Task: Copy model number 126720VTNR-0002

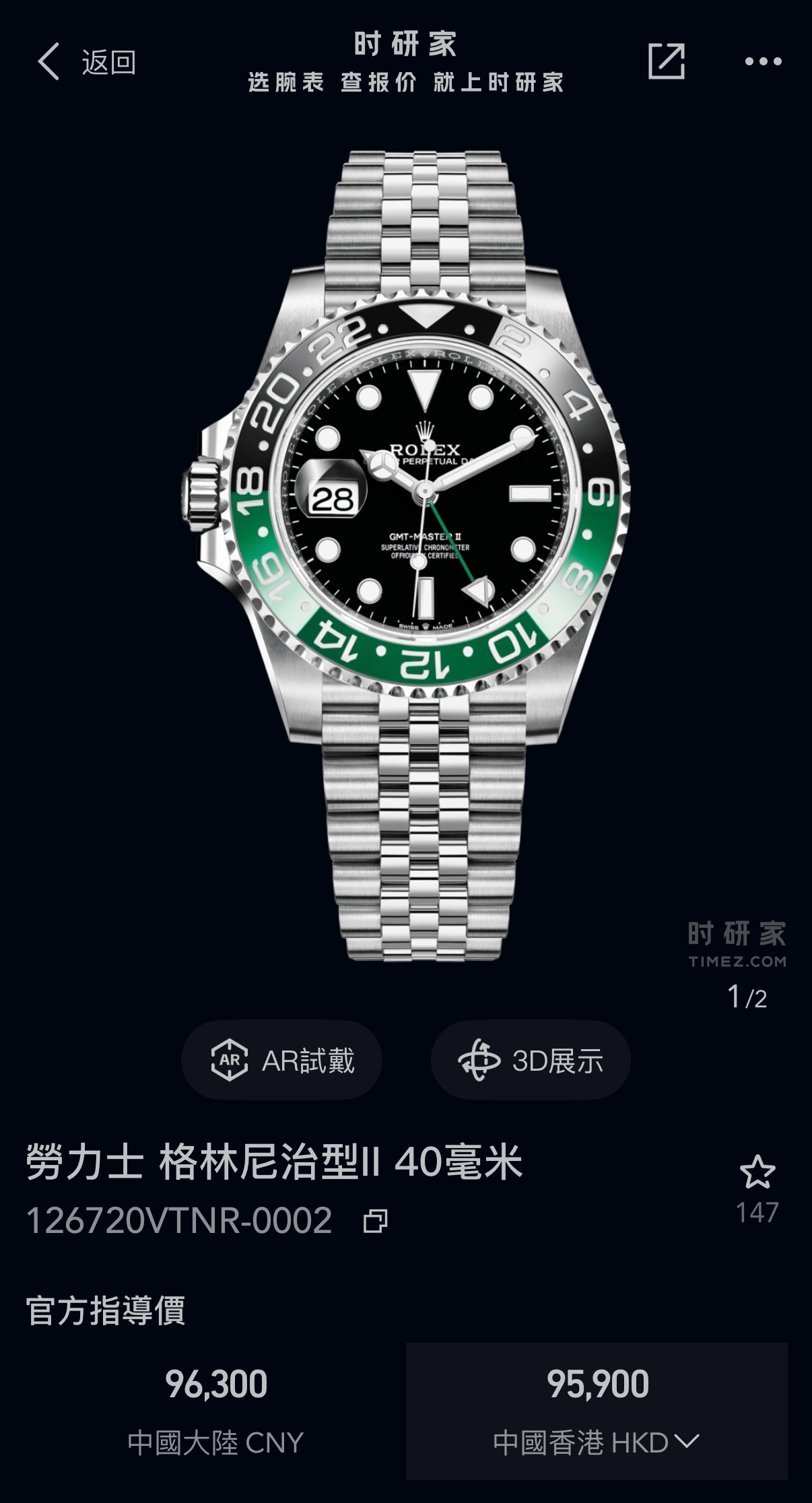Action: 375,1221
